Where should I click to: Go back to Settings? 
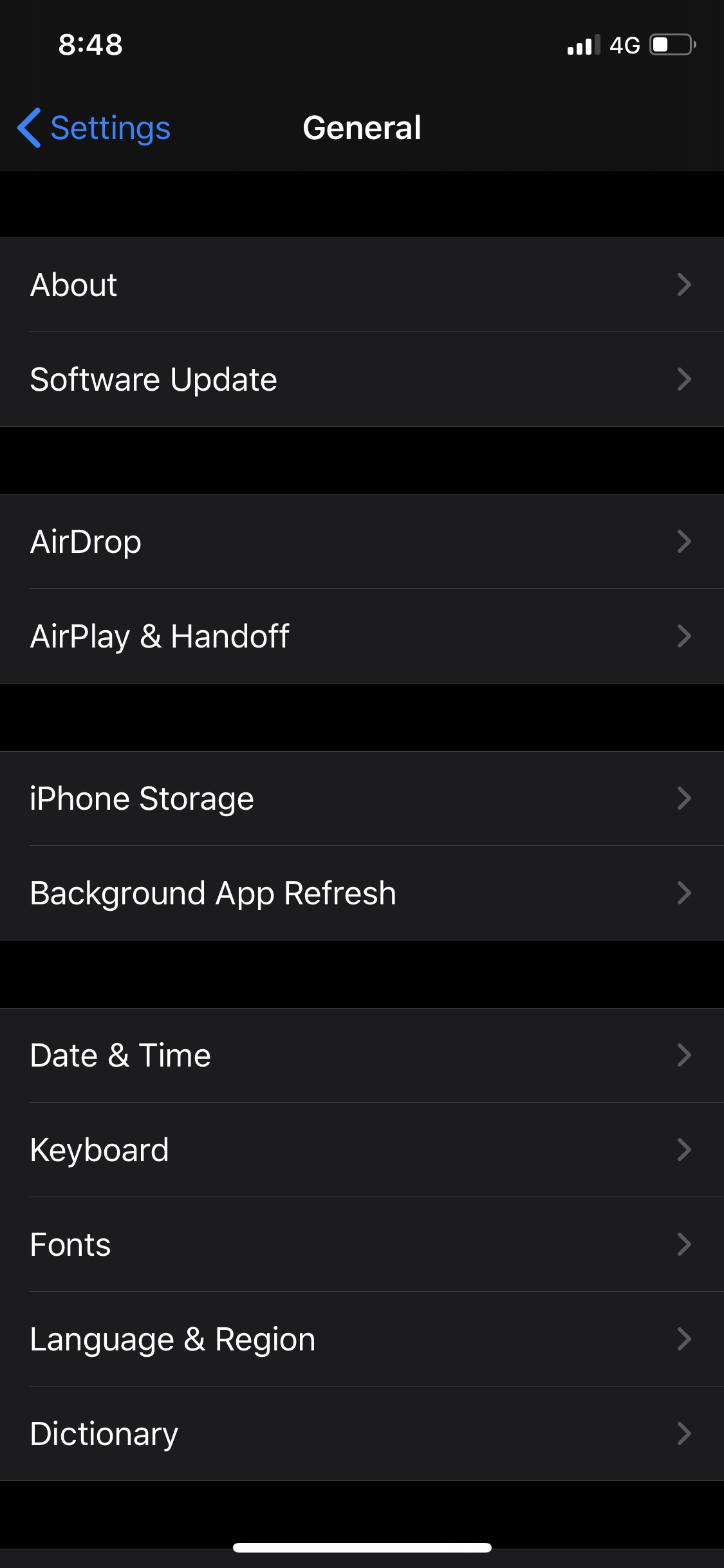94,127
